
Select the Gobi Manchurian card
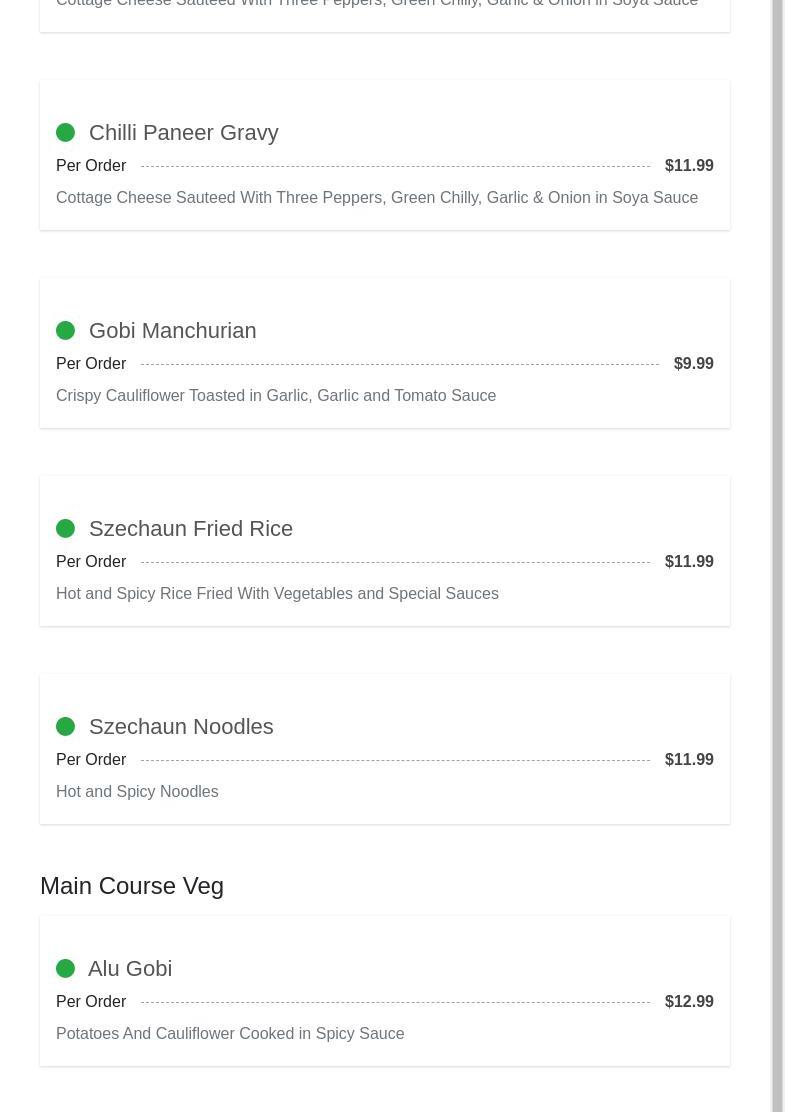172,331
